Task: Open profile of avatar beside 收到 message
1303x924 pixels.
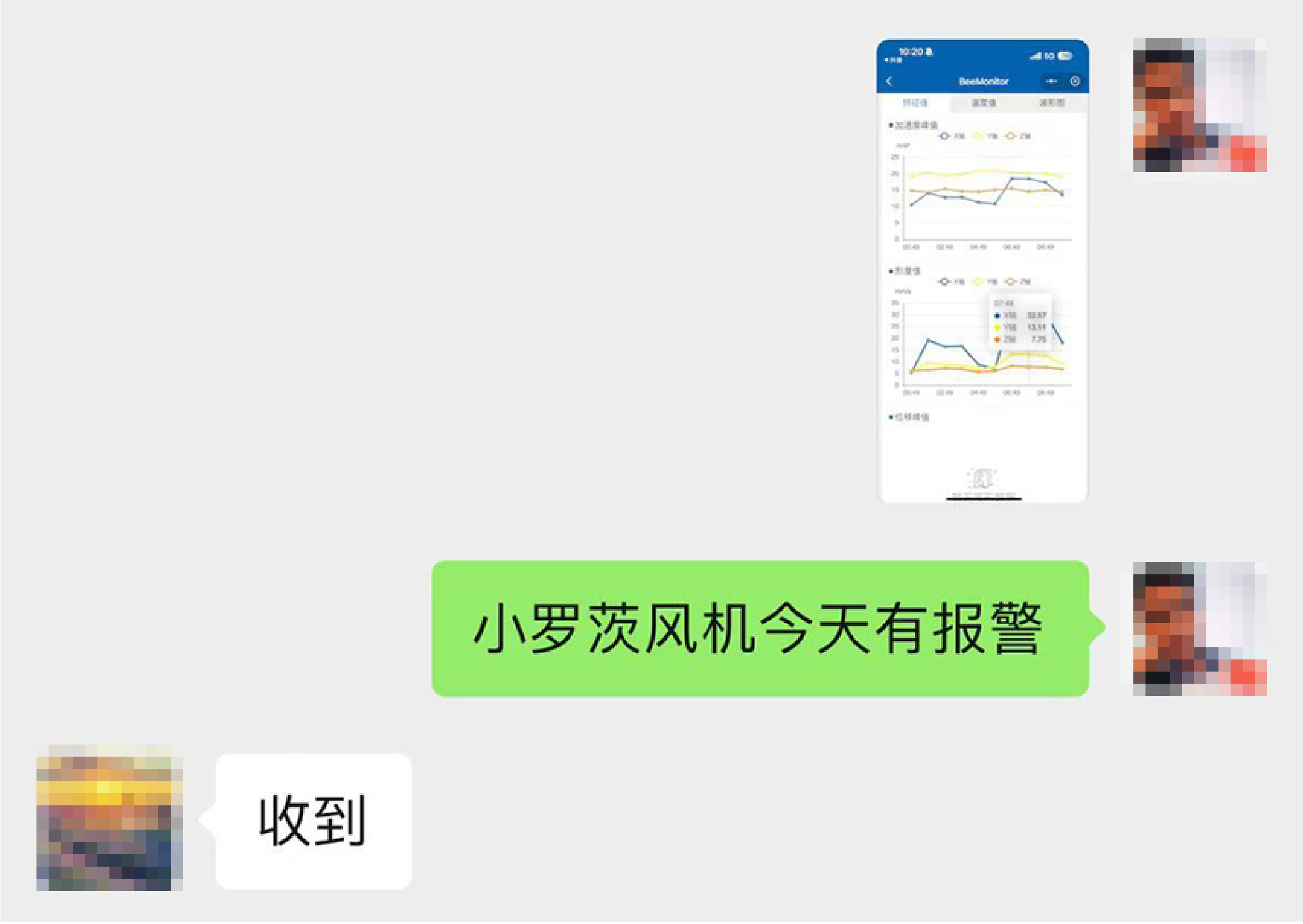Action: (109, 817)
